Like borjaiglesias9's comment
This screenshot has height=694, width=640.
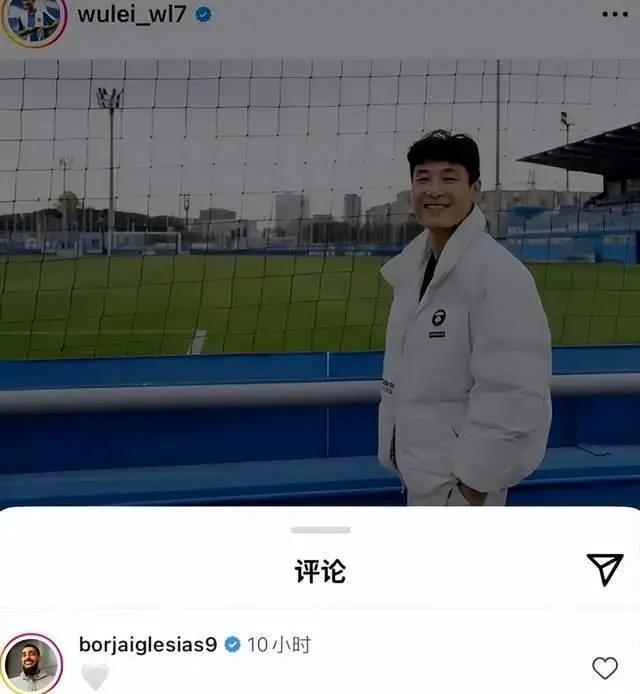tap(604, 667)
